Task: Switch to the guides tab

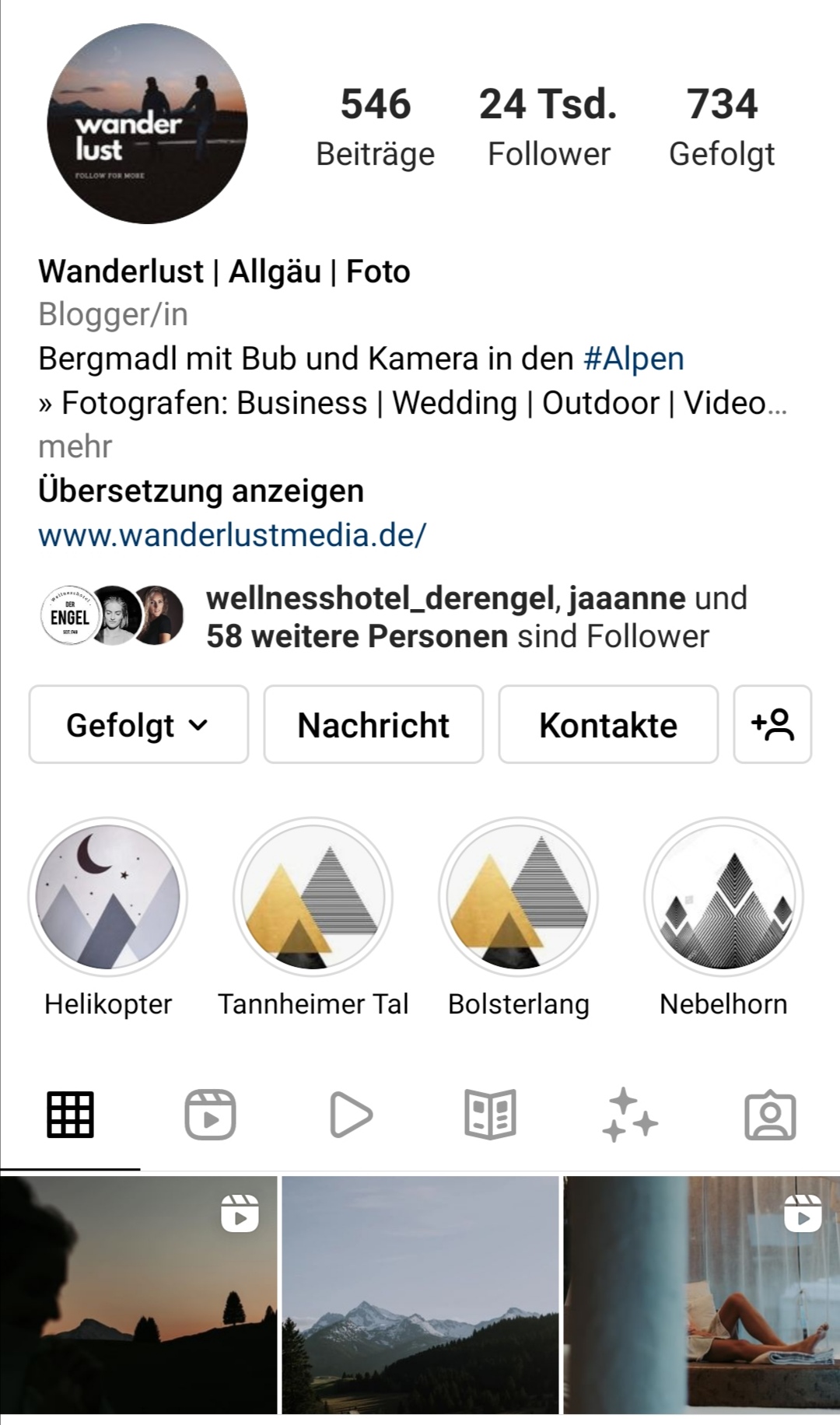Action: (490, 1115)
